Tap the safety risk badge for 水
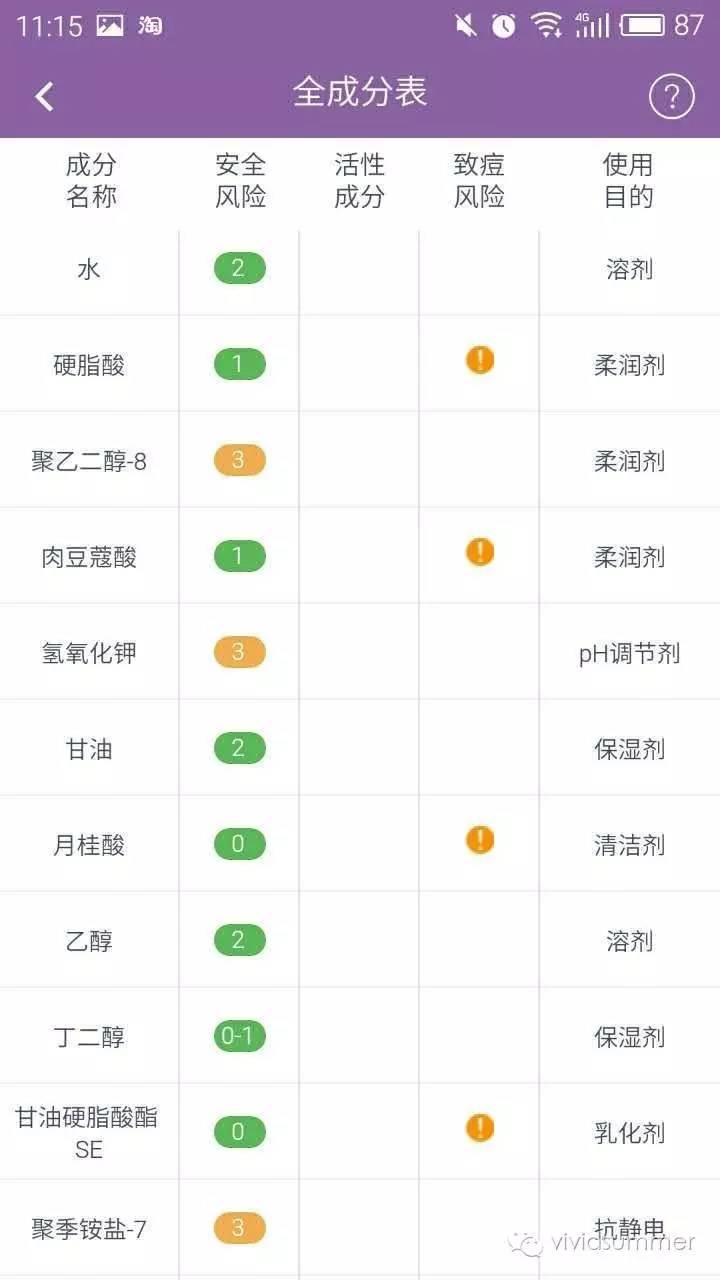720x1280 pixels. (237, 269)
